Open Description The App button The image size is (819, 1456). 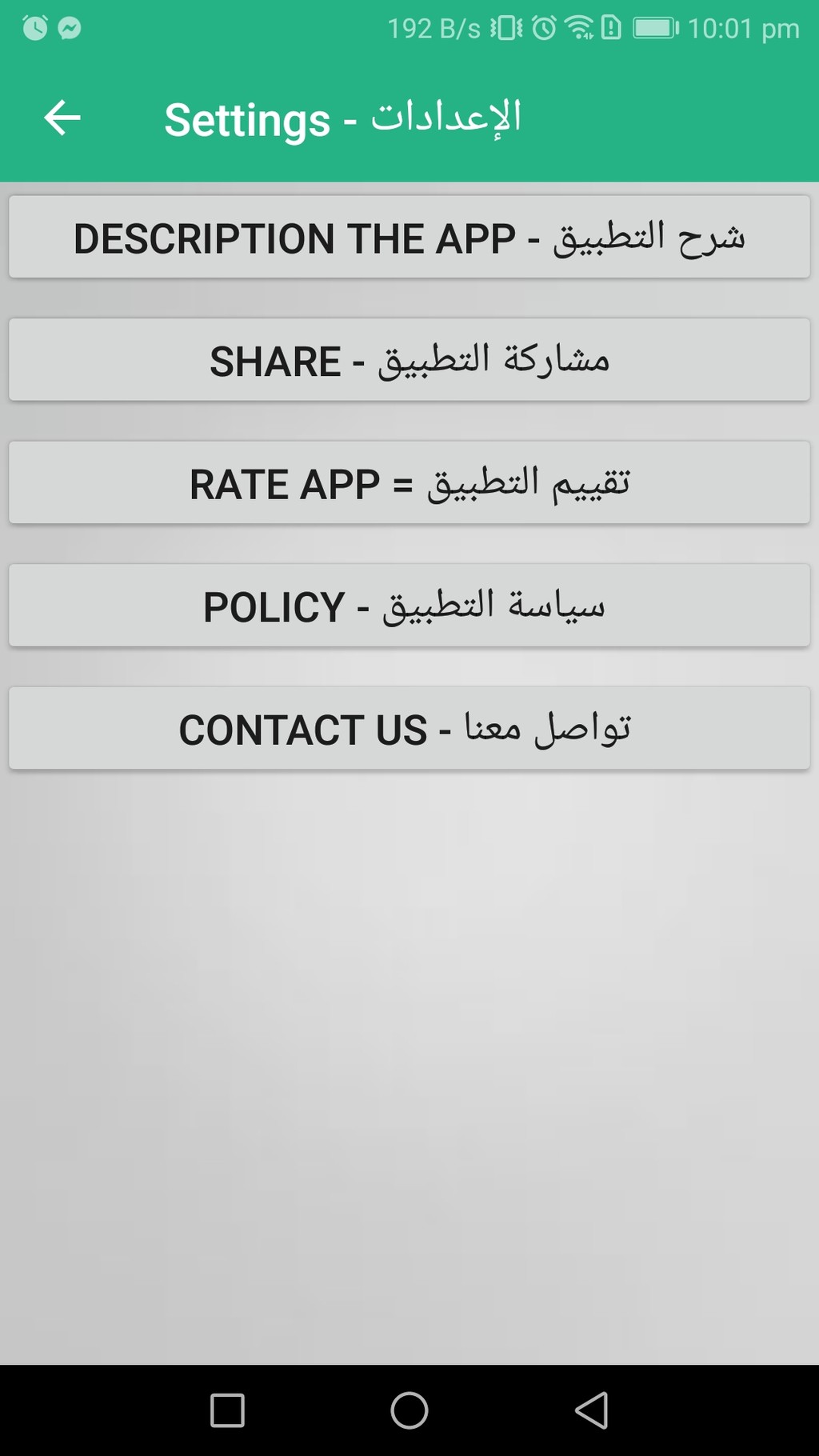pos(409,237)
